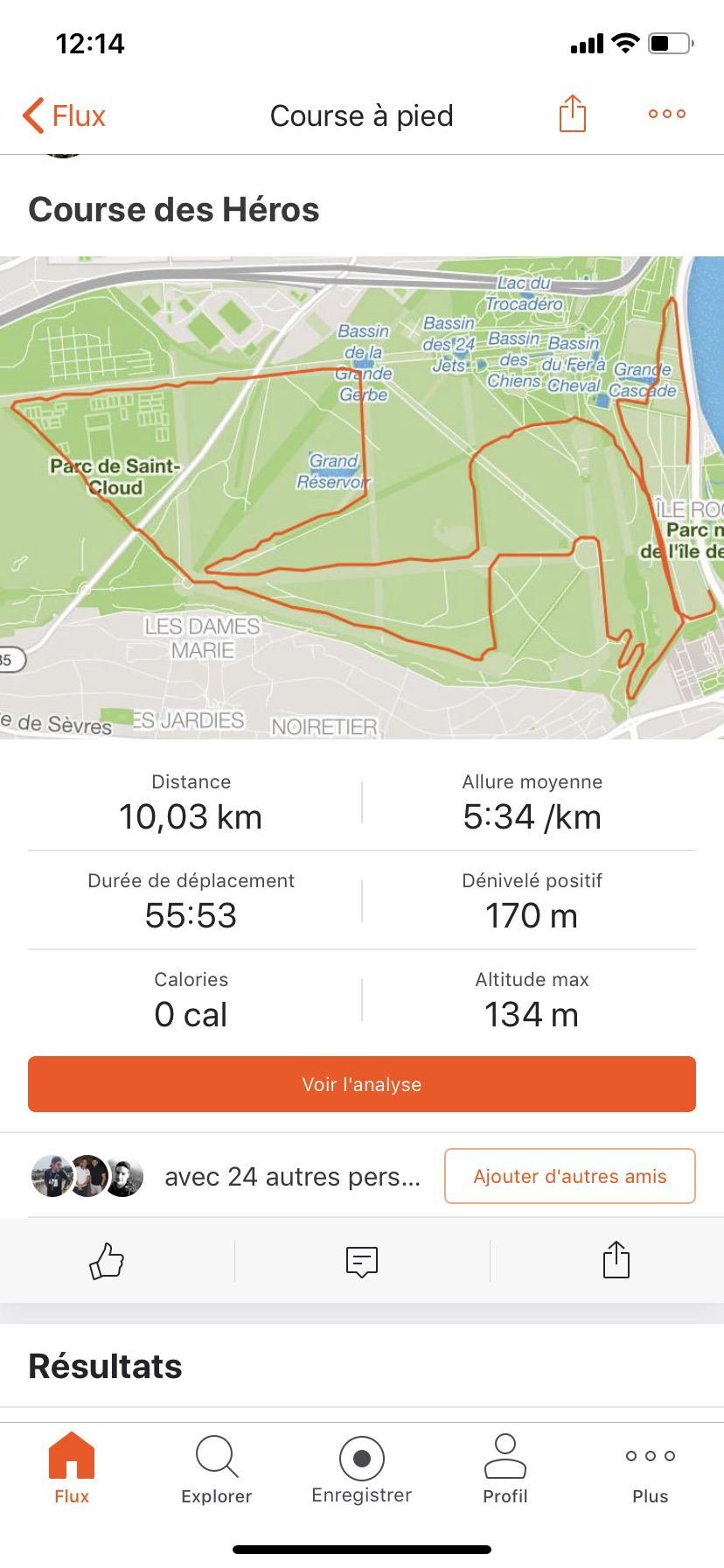Open the comments icon
The image size is (724, 1568).
(x=361, y=1261)
